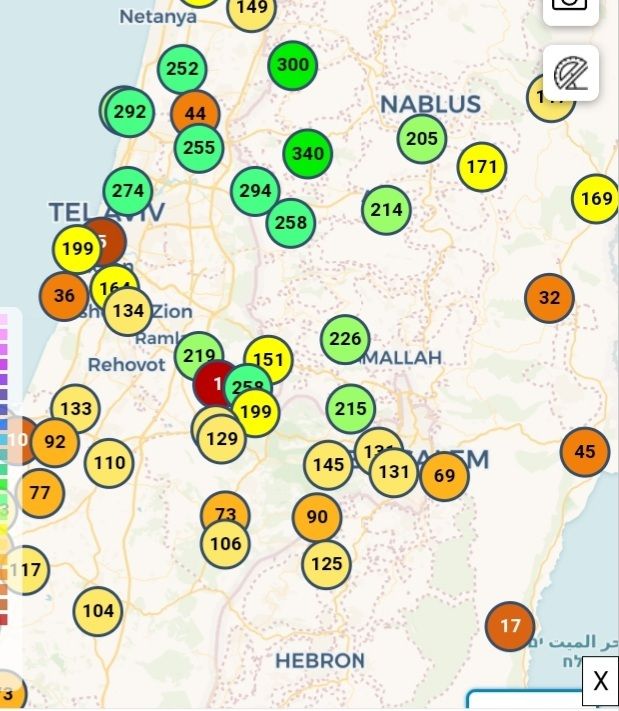Close the panel with the X button
Image resolution: width=619 pixels, height=711 pixels.
pyautogui.click(x=600, y=681)
